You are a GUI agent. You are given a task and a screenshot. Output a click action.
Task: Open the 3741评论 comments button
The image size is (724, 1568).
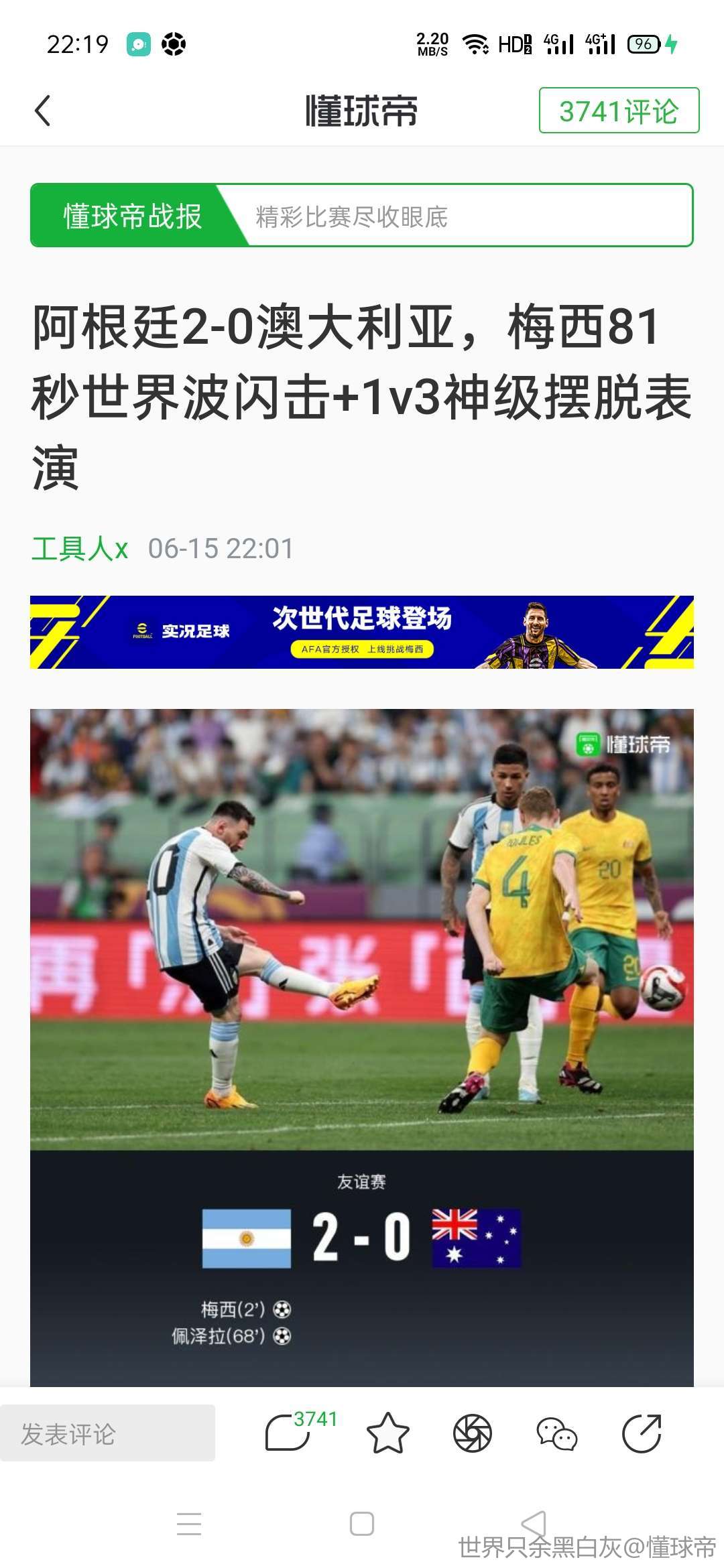click(x=618, y=111)
